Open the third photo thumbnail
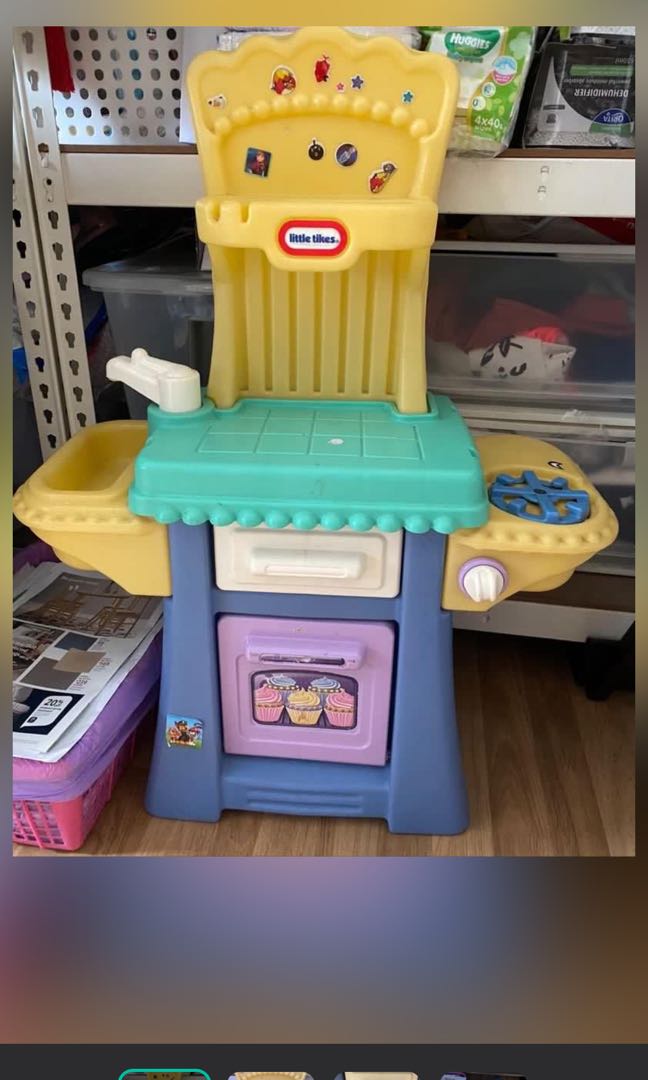Image resolution: width=648 pixels, height=1080 pixels. click(x=376, y=1076)
